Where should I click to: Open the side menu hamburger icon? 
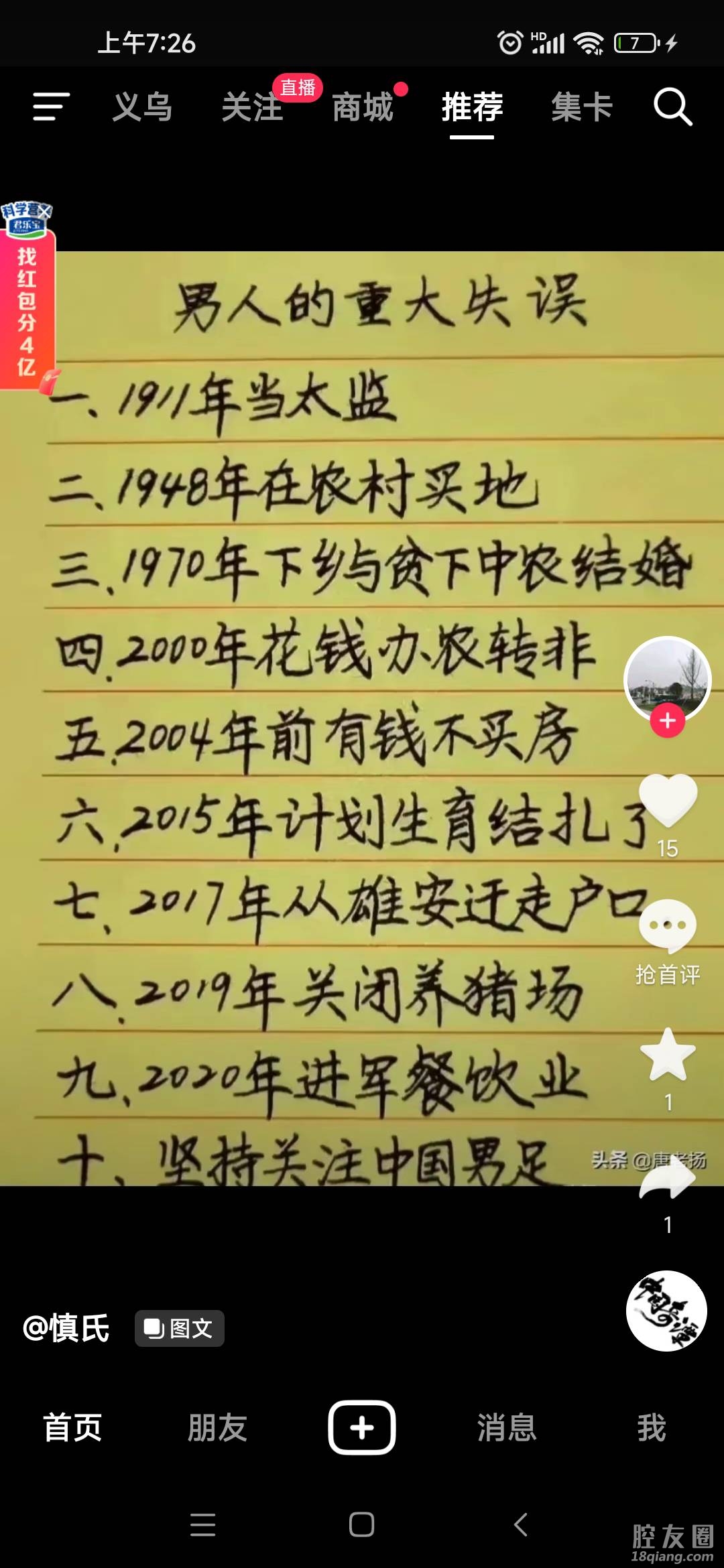pos(52,107)
